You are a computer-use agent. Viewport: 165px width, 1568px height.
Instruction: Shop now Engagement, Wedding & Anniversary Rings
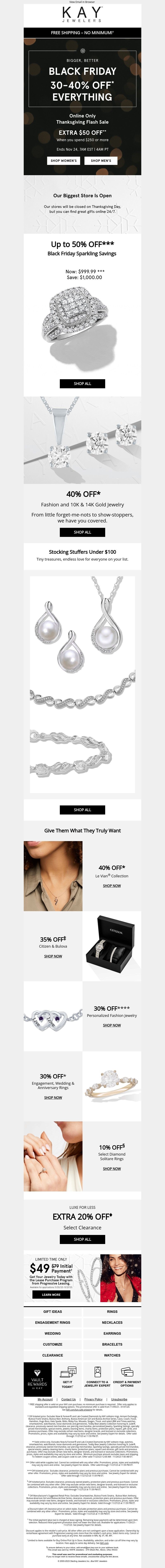coord(53,1097)
